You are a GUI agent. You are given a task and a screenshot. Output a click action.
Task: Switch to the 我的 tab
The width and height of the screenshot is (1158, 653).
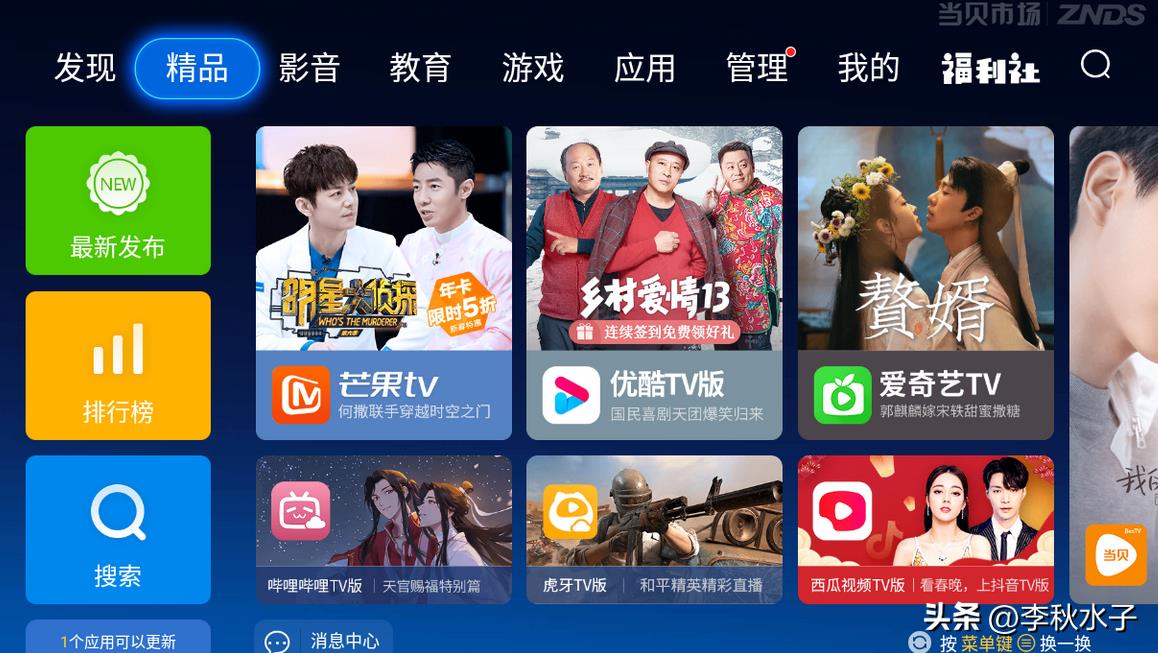coord(868,68)
